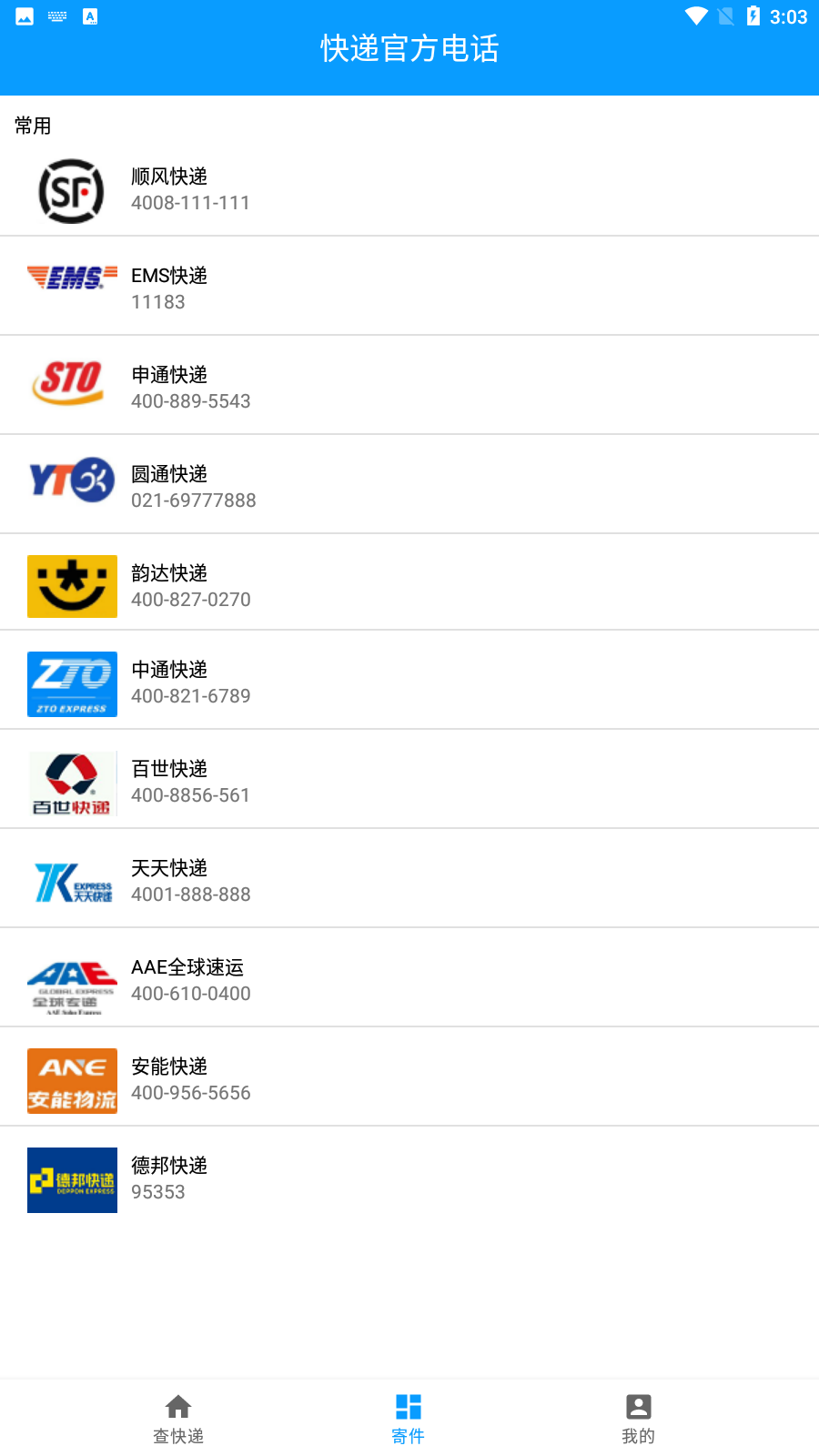Open the 圆通快递 contact row
Image resolution: width=819 pixels, height=1456 pixels.
coord(409,486)
